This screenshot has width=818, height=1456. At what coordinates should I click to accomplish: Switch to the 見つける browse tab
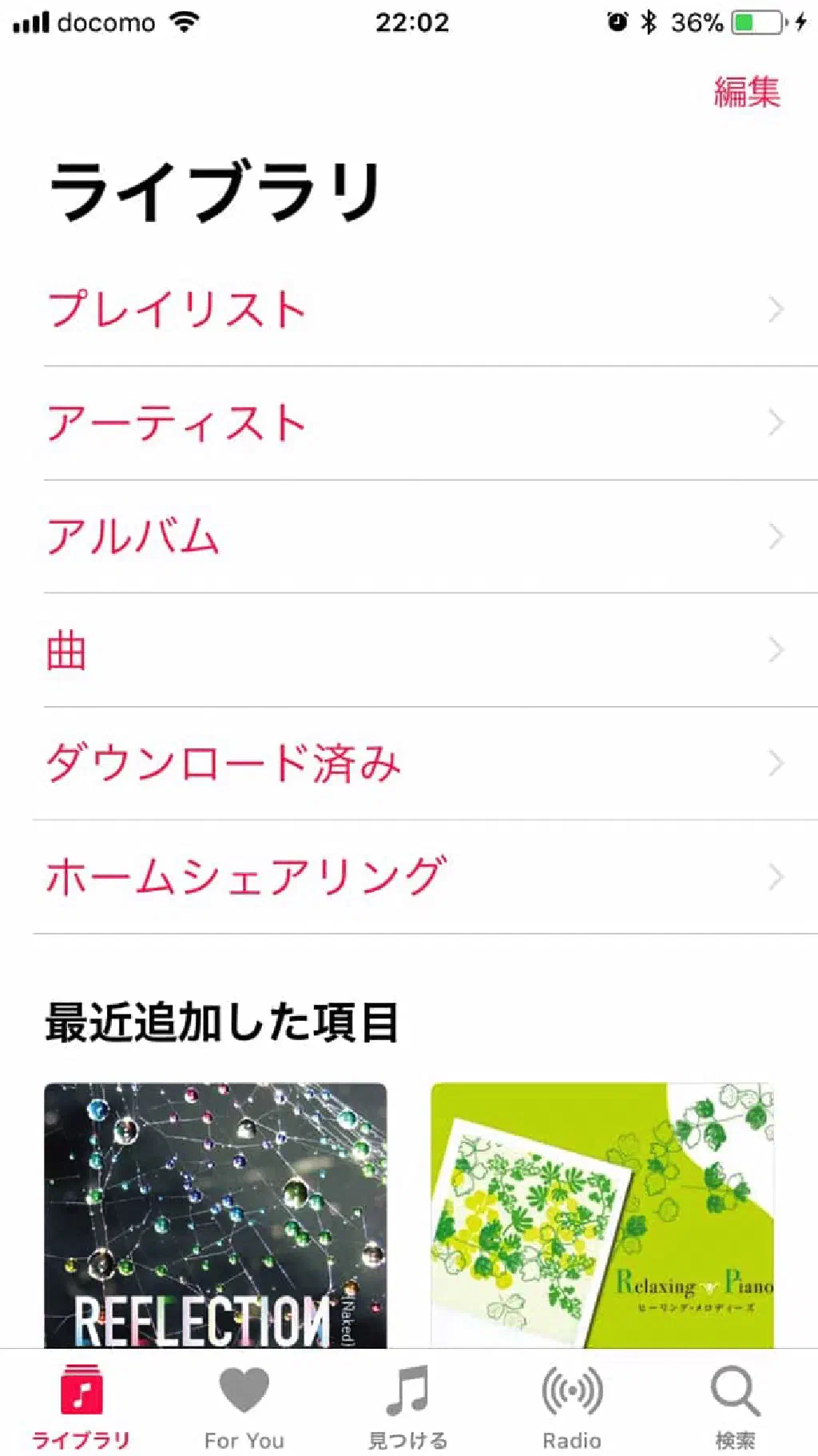(x=408, y=1406)
